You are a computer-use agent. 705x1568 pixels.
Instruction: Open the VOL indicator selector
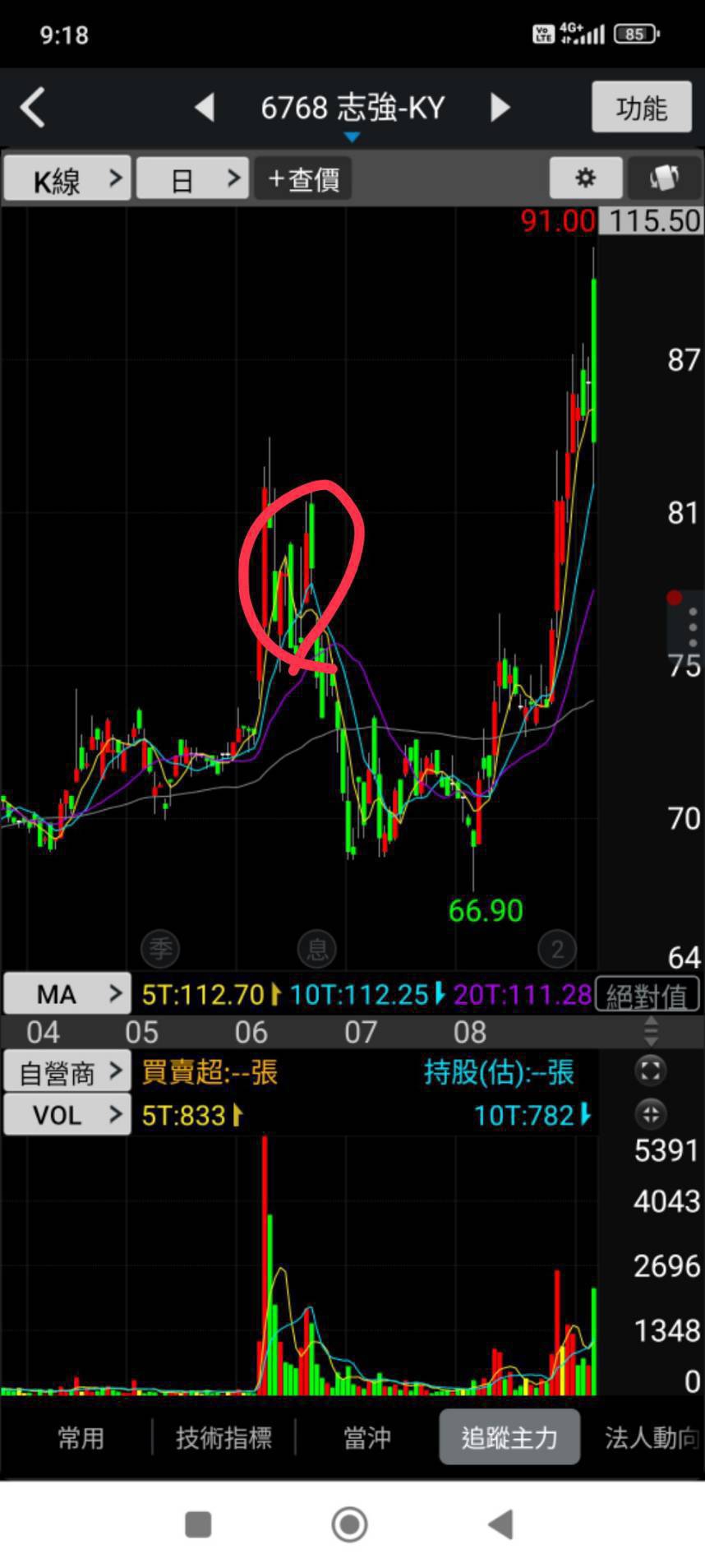coord(67,1115)
